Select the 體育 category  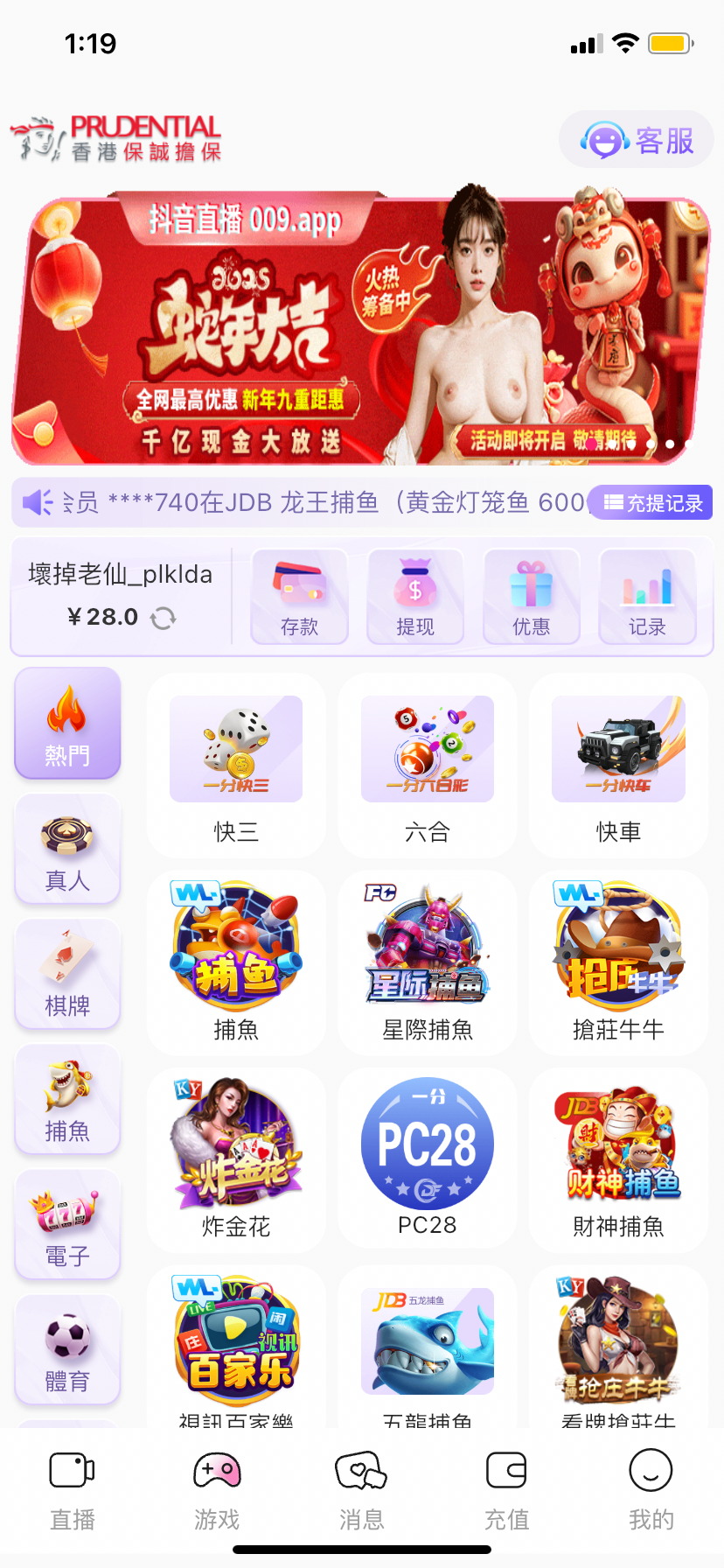(67, 1350)
